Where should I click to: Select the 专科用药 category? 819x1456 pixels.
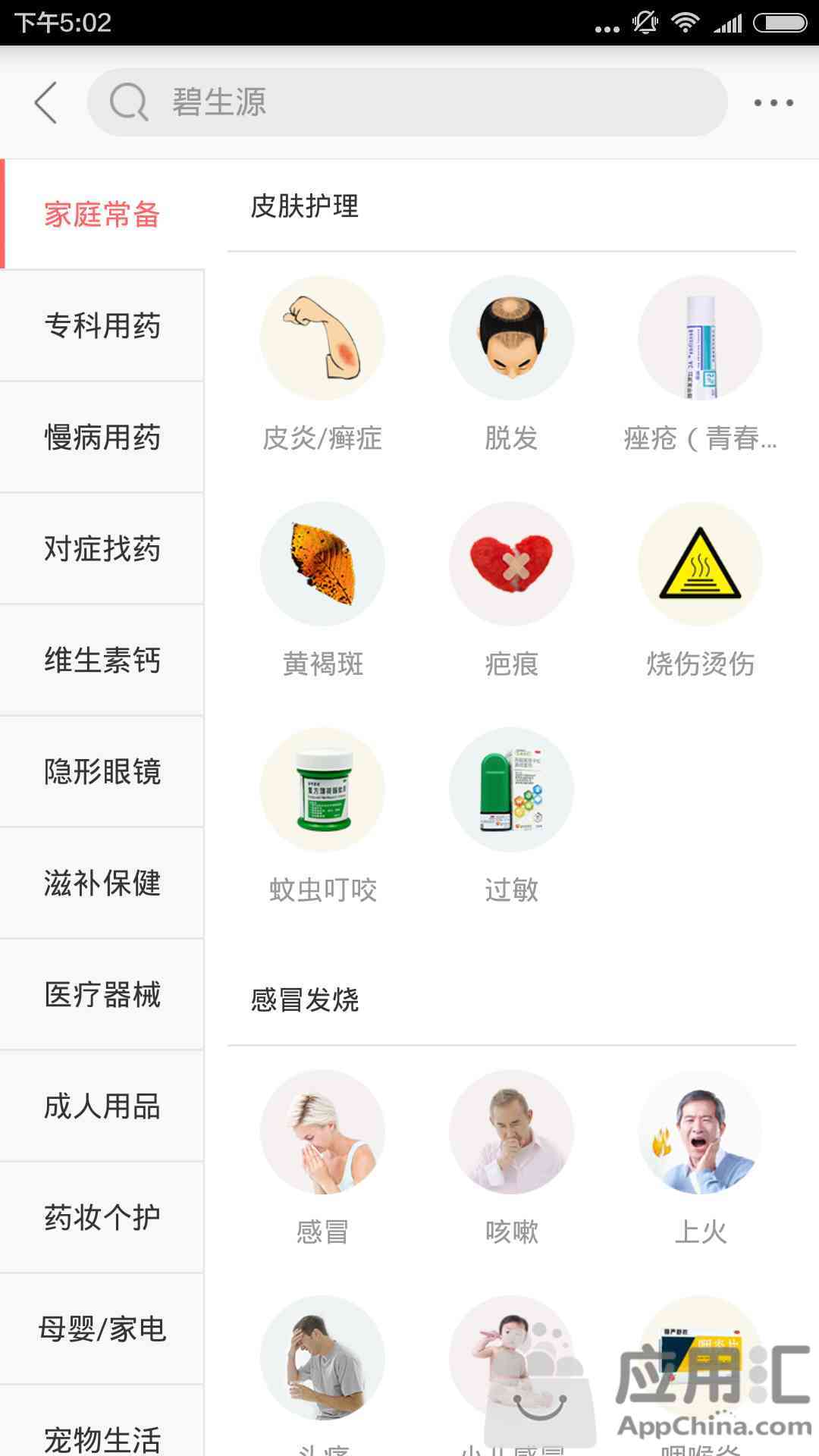102,325
